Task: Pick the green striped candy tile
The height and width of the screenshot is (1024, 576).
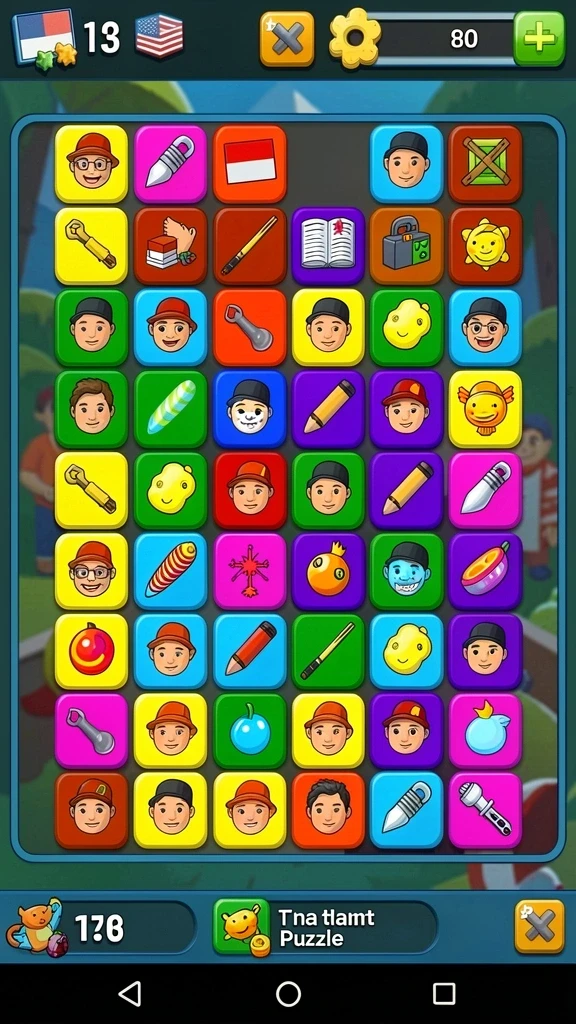Action: tap(170, 409)
